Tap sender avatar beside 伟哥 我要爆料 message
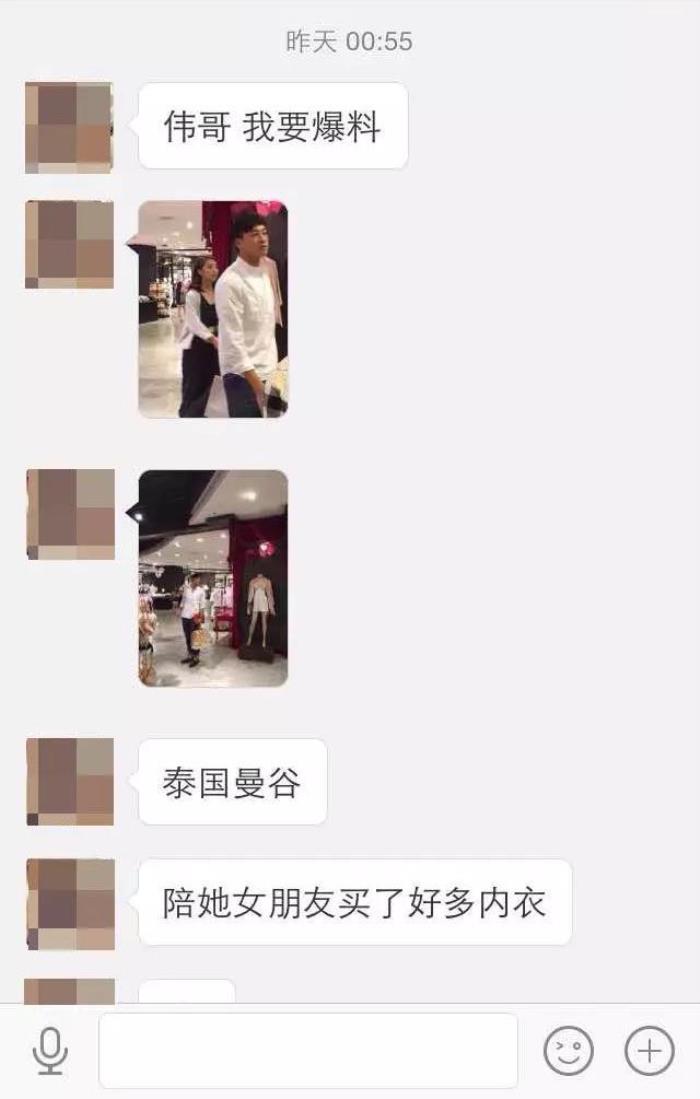 point(69,128)
